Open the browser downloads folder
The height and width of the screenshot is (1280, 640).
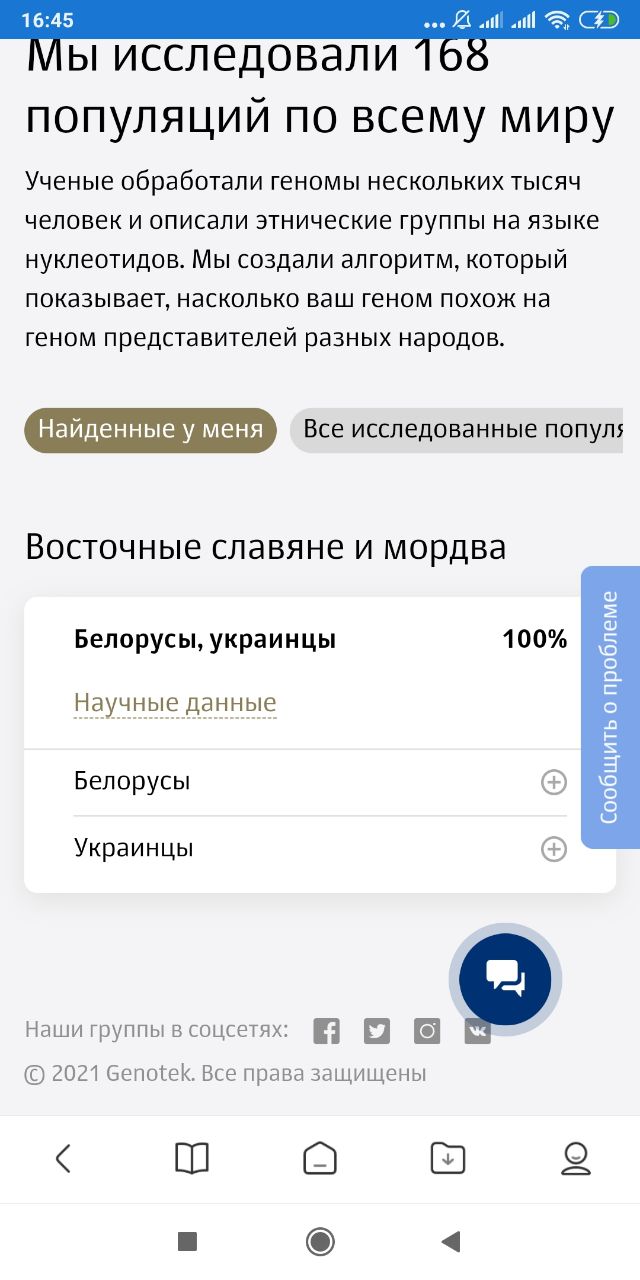click(448, 1158)
